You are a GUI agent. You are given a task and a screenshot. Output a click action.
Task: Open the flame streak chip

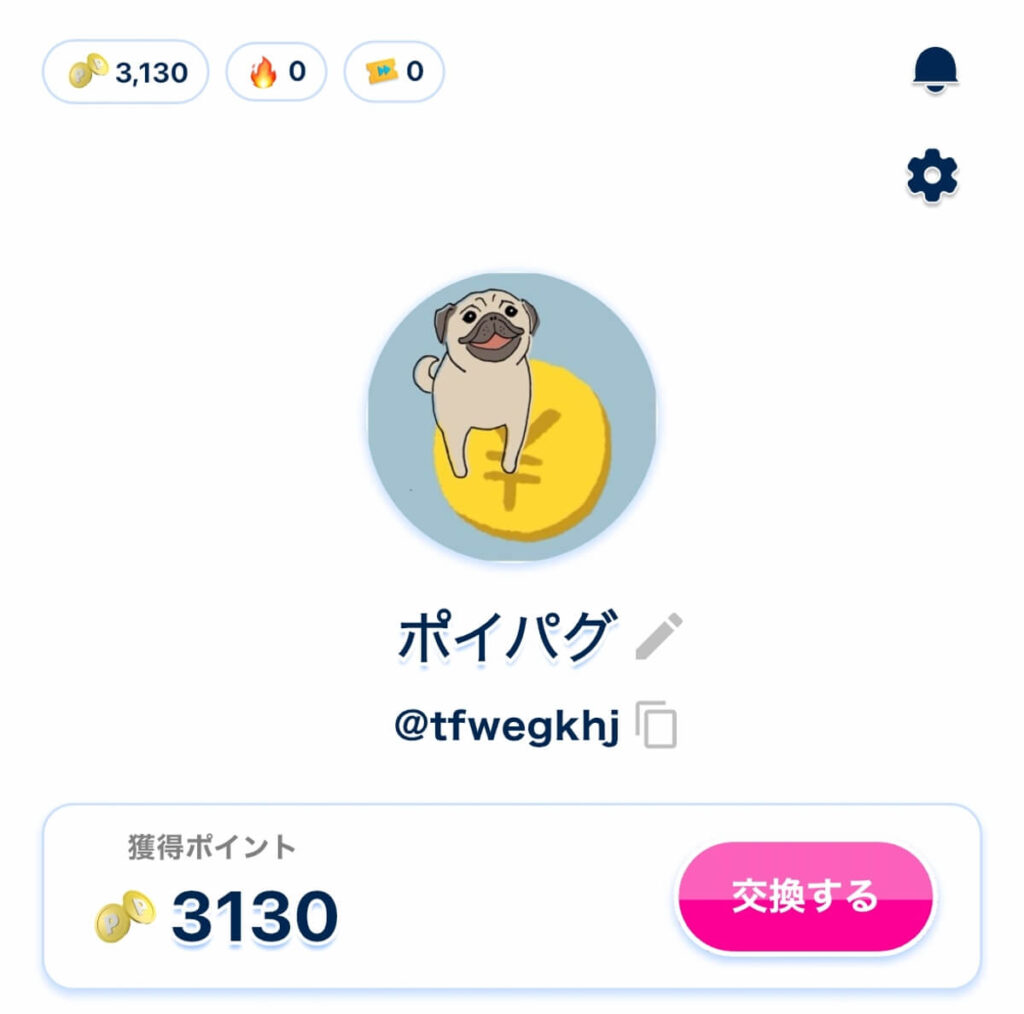[x=276, y=72]
